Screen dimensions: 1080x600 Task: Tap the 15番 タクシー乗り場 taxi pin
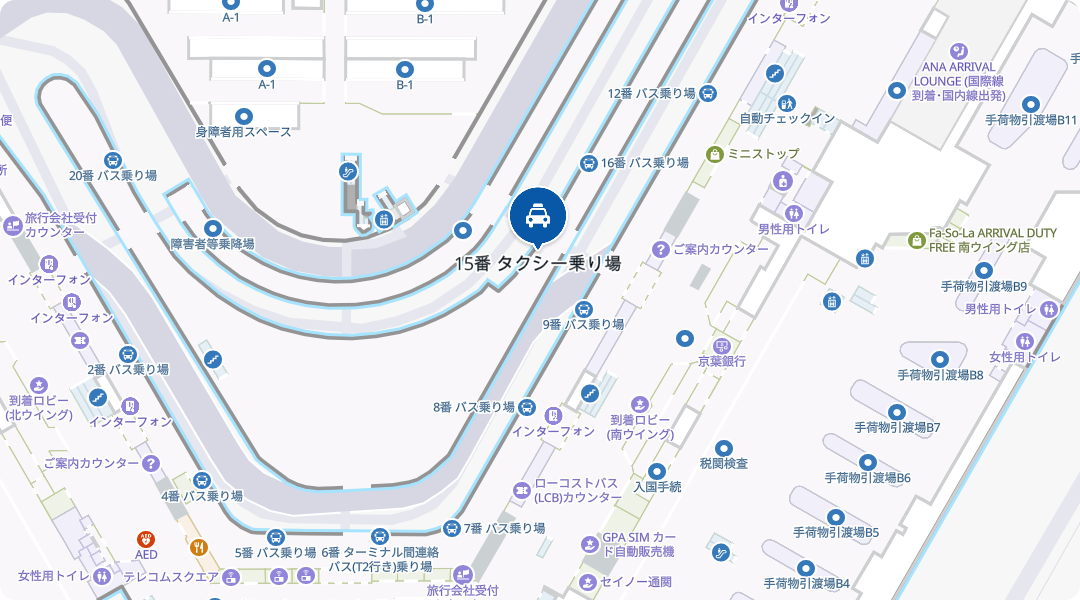click(538, 214)
